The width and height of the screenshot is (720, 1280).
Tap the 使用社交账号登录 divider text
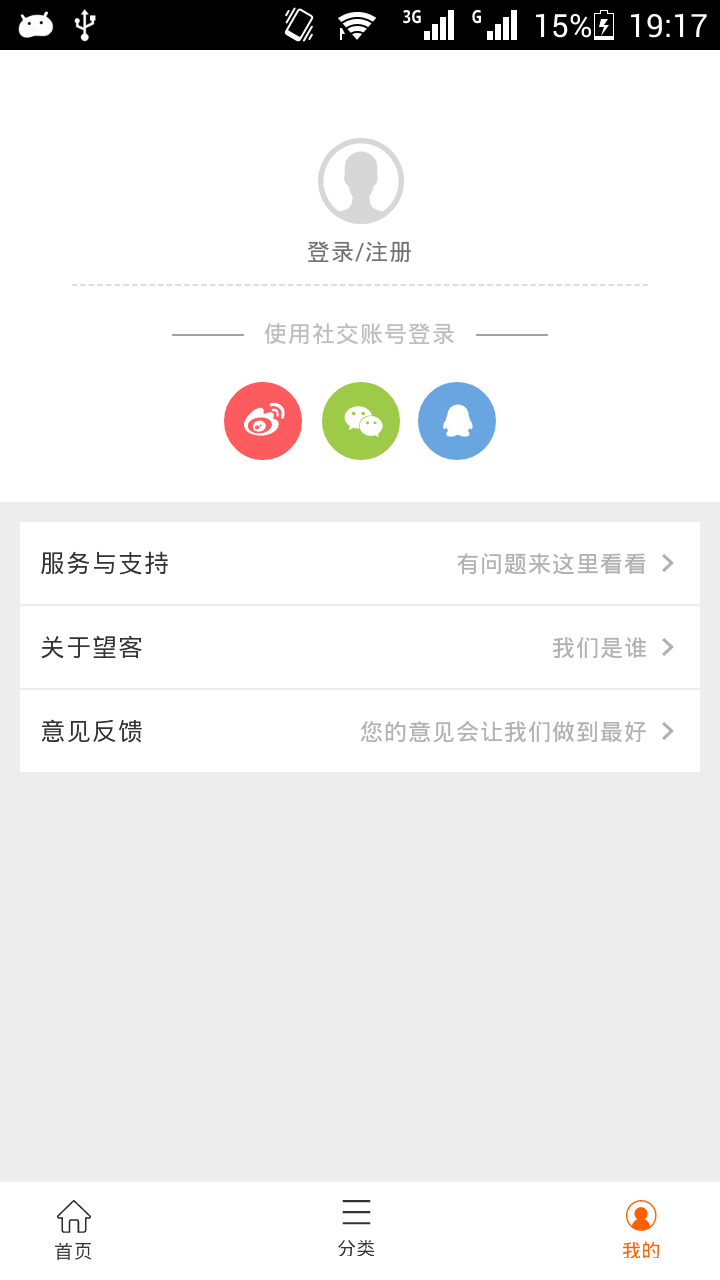click(x=360, y=334)
